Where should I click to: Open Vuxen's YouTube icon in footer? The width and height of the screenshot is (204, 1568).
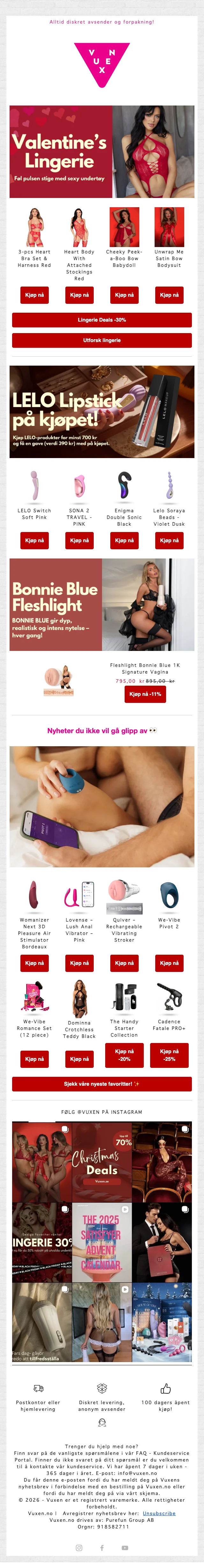point(125,1547)
